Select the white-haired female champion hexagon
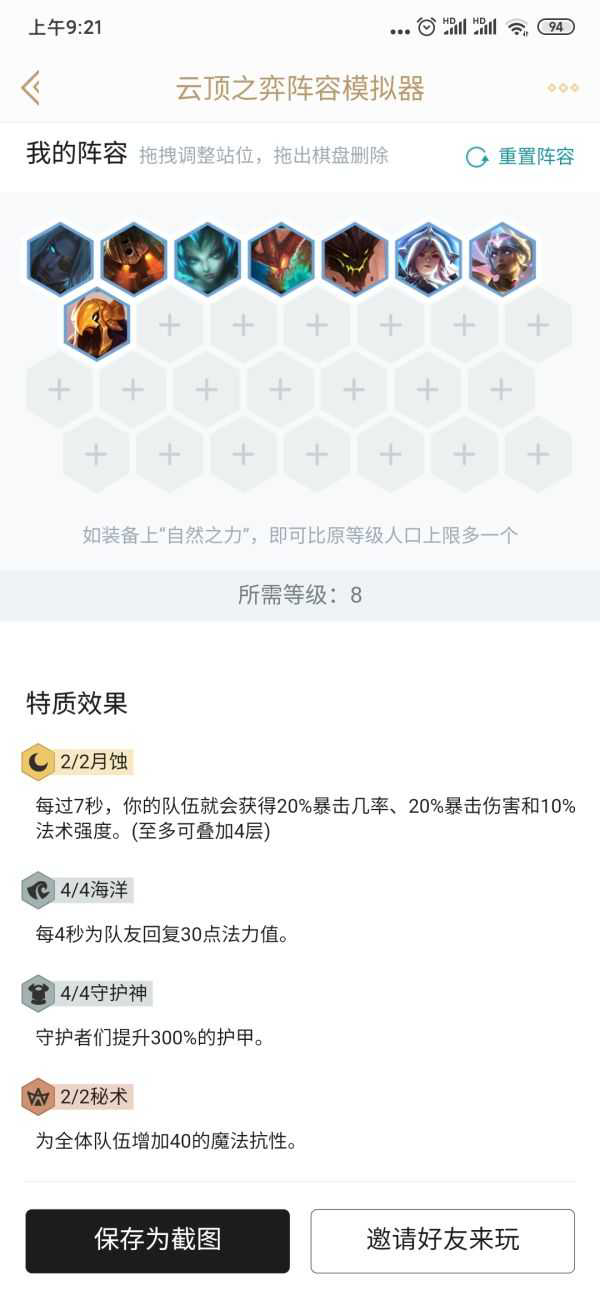Image resolution: width=600 pixels, height=1300 pixels. click(428, 259)
